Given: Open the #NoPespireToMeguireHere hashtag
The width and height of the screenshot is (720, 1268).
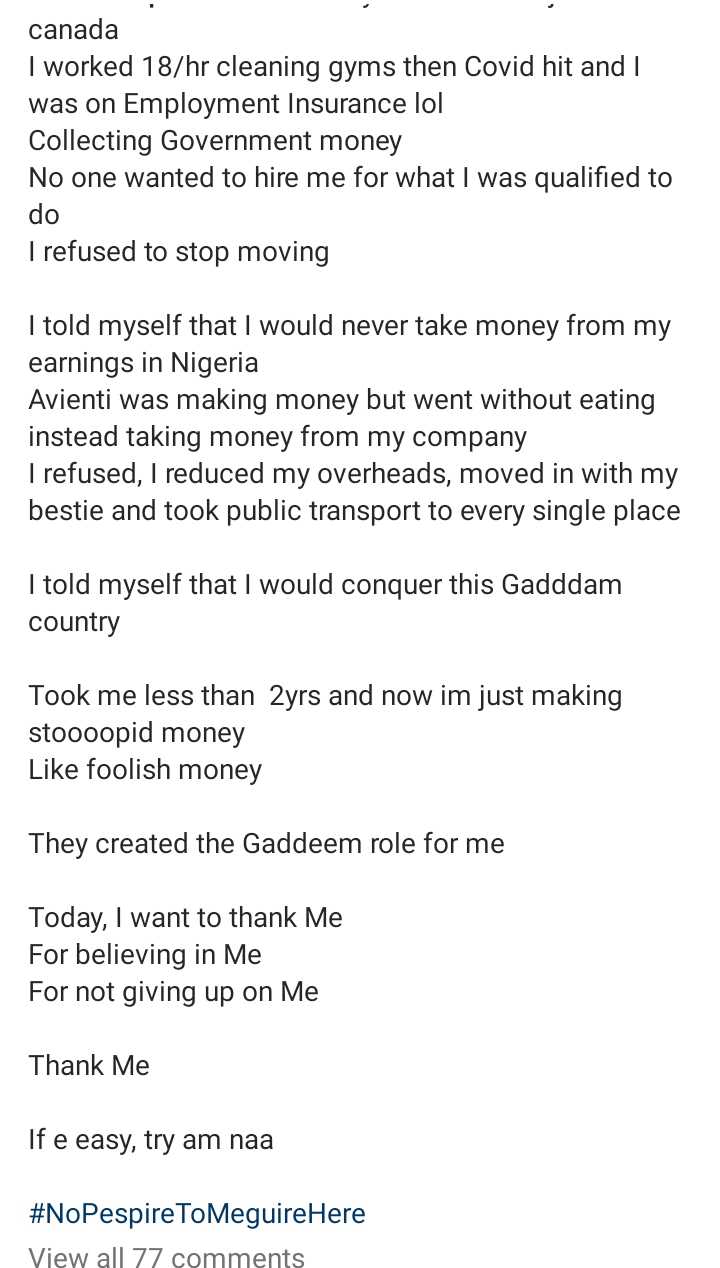Looking at the screenshot, I should [197, 1214].
